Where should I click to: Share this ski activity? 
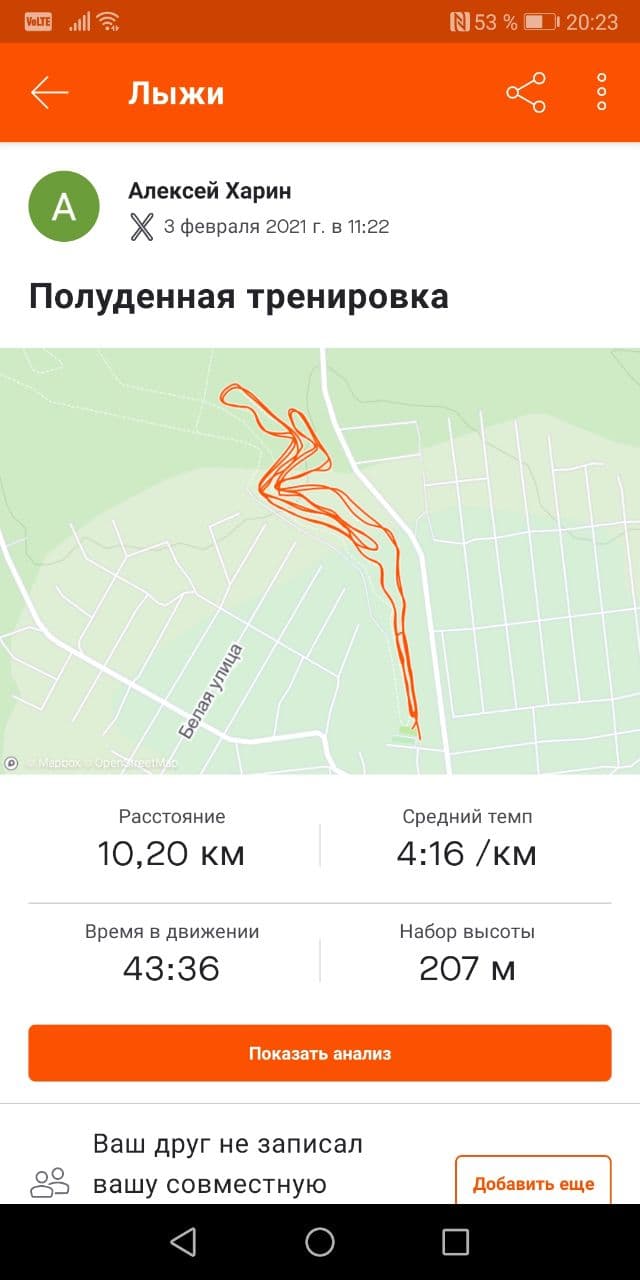pyautogui.click(x=526, y=93)
